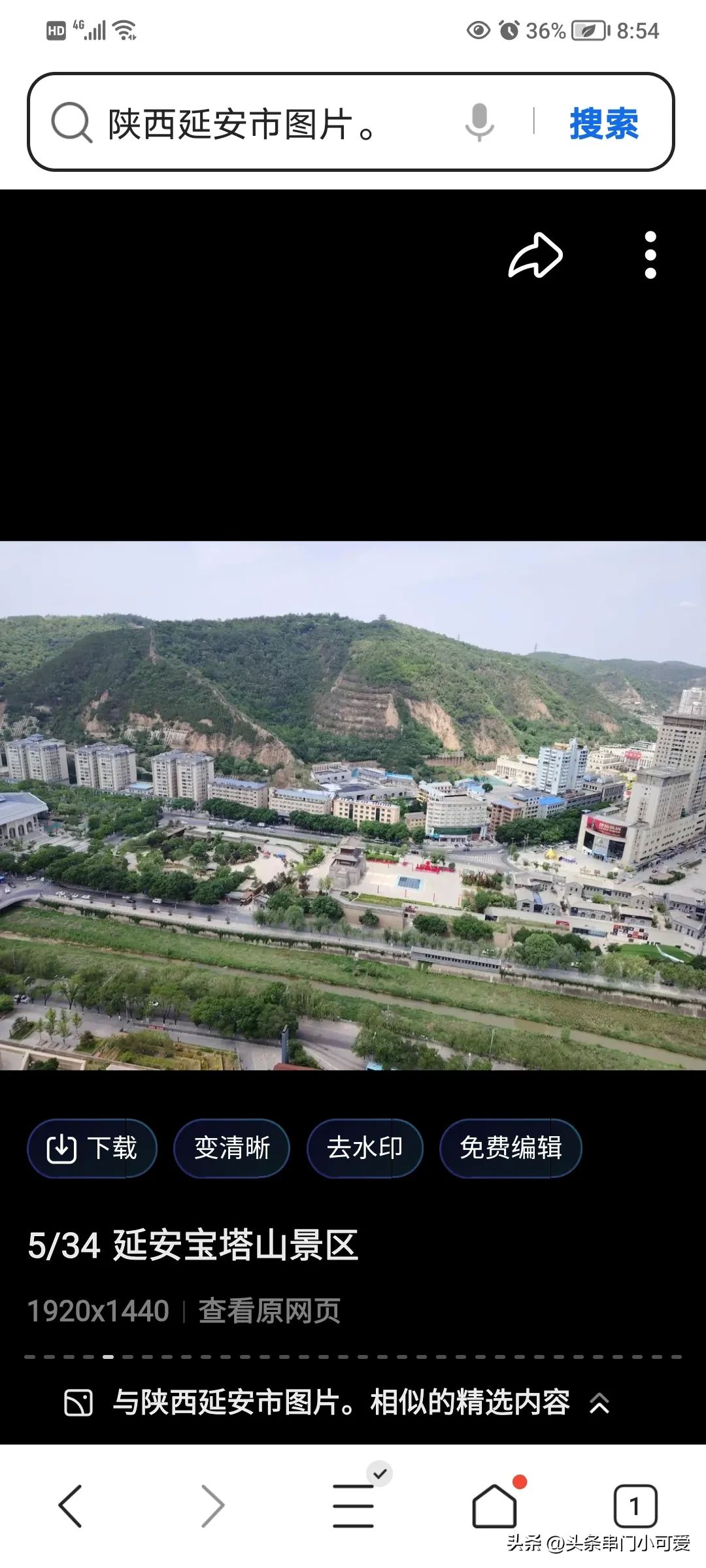The height and width of the screenshot is (1568, 706).
Task: Open the three-dot overflow menu
Action: (650, 255)
